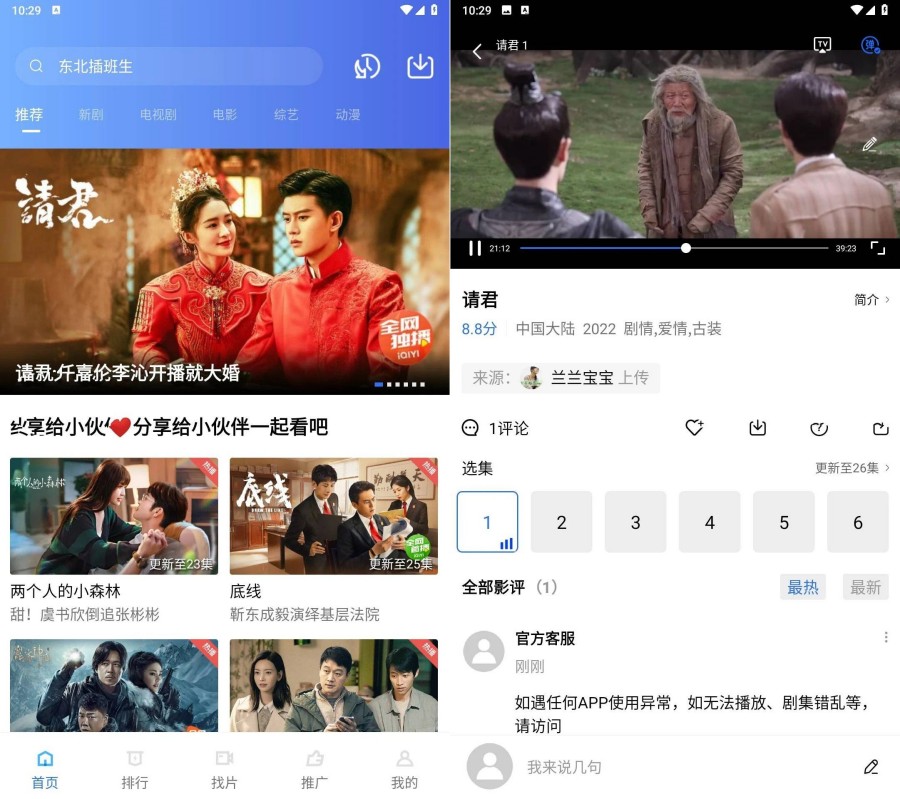Screen dimensions: 900x799
Task: Select episode 3
Action: pos(635,522)
